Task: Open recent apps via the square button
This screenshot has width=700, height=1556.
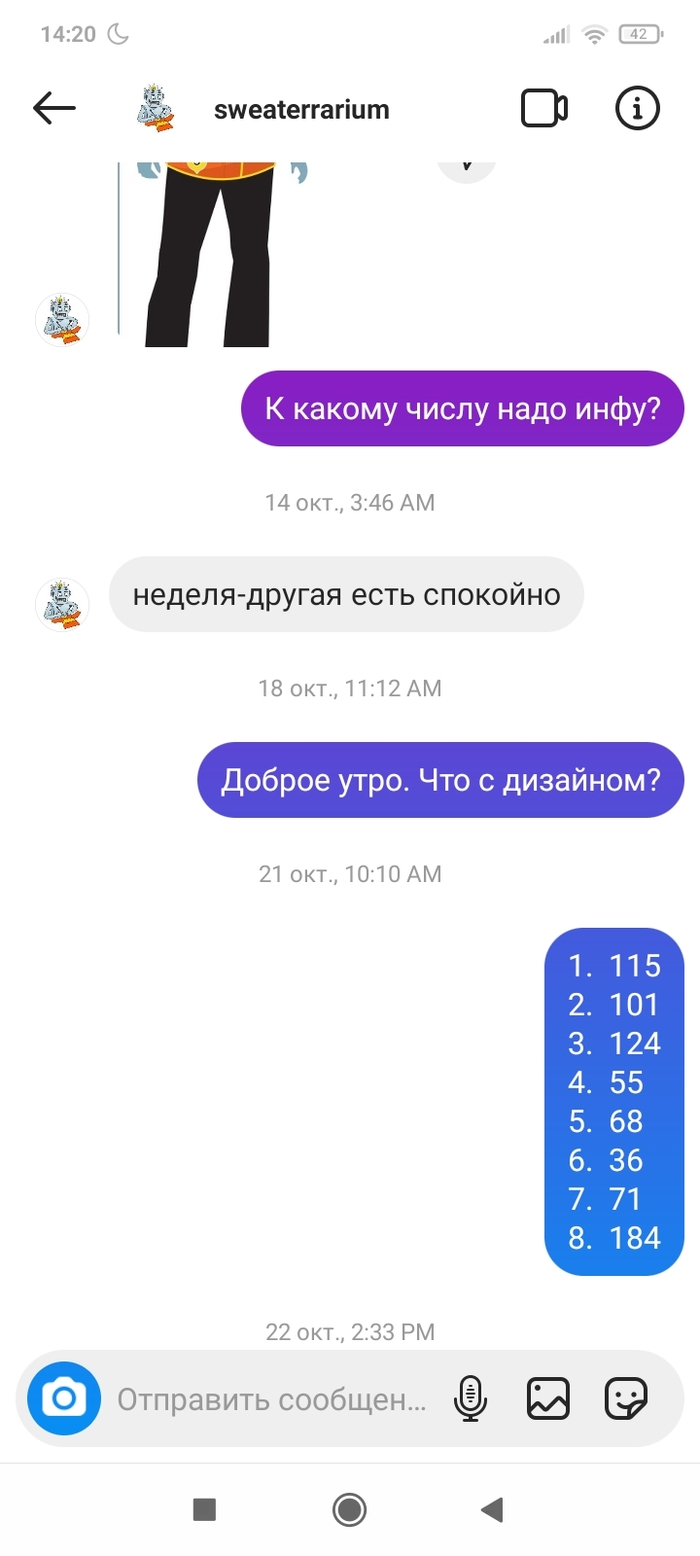Action: click(204, 1509)
